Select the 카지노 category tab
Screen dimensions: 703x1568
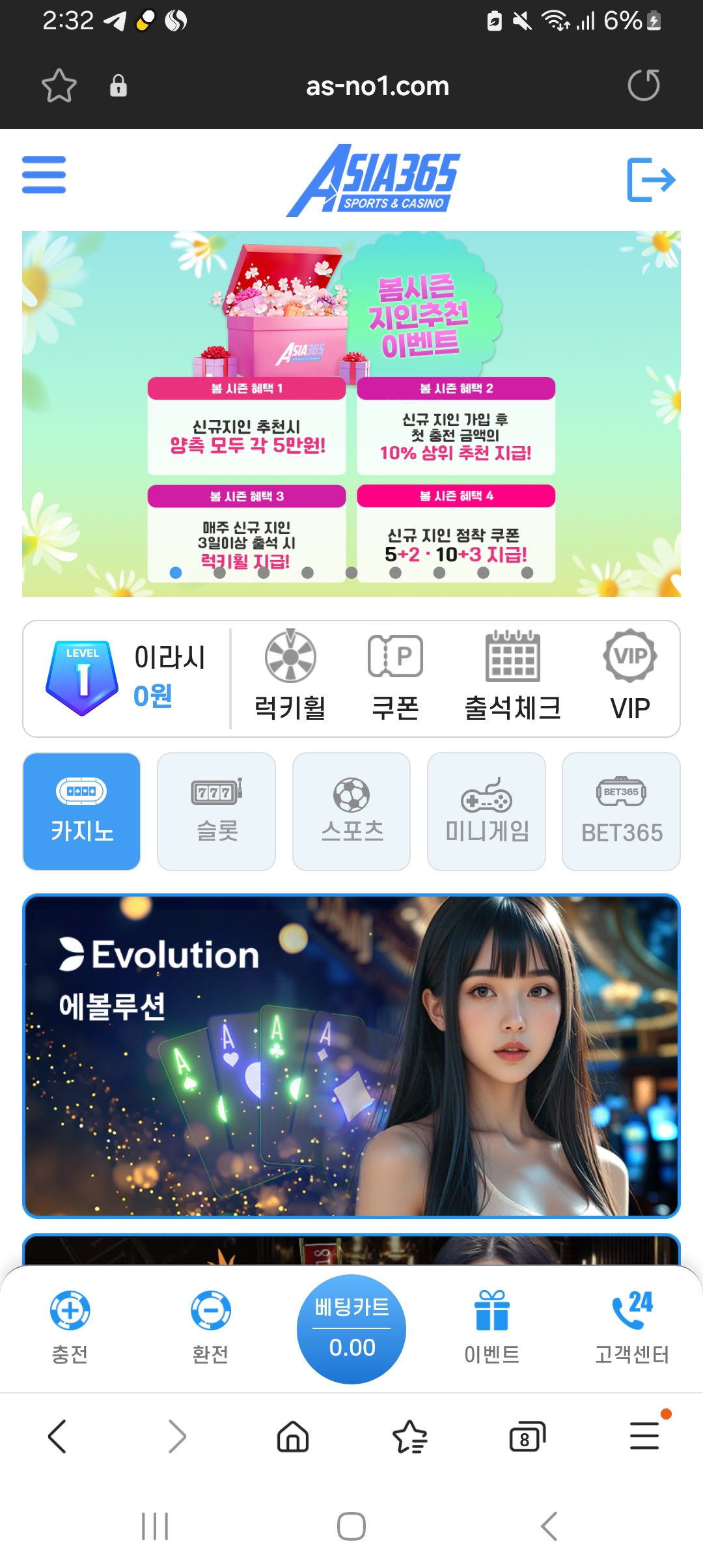click(x=82, y=811)
